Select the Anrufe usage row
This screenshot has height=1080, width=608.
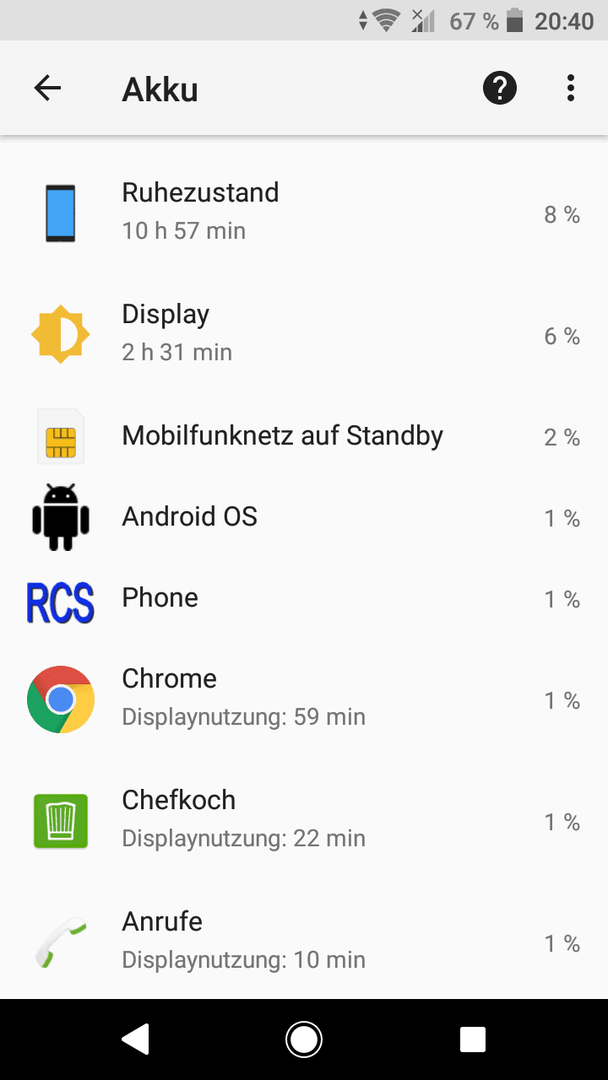point(304,941)
